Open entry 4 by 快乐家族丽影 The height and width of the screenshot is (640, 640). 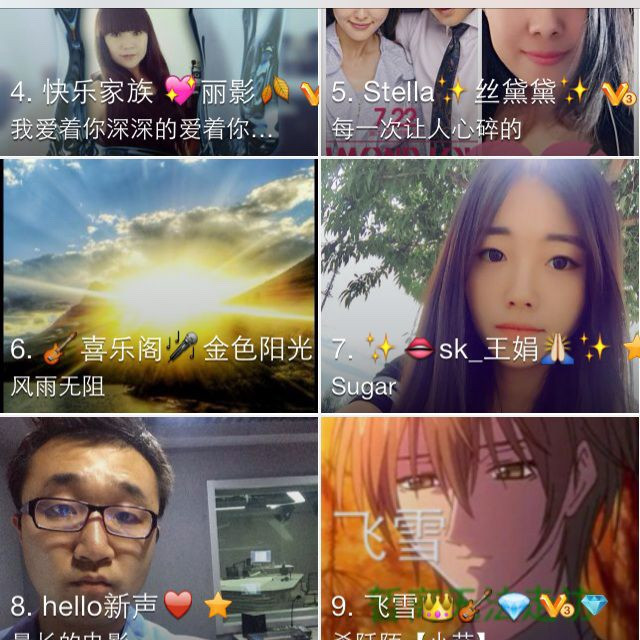159,80
